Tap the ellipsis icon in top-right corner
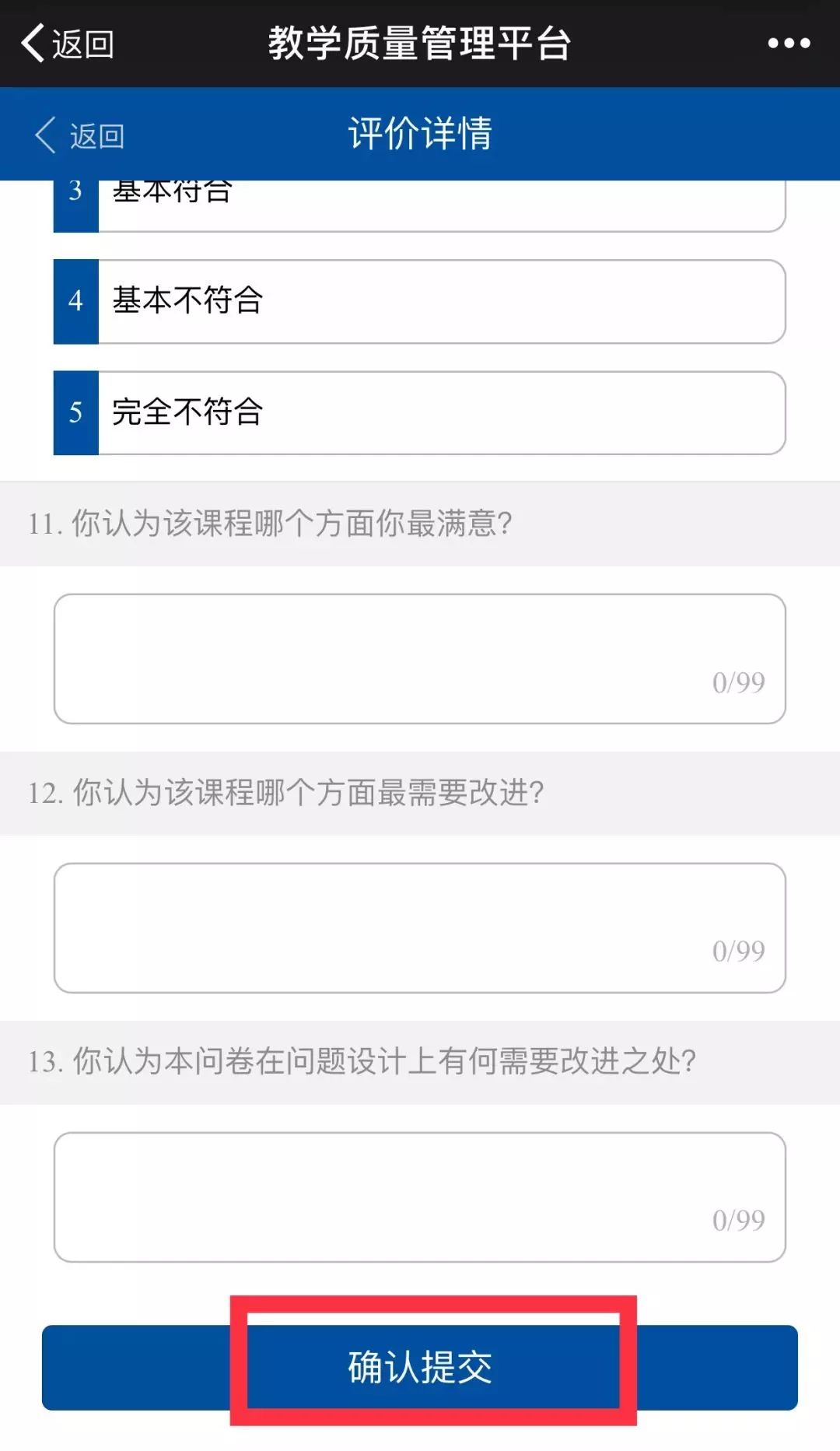Screen dimensions: 840x1451 coord(789,44)
